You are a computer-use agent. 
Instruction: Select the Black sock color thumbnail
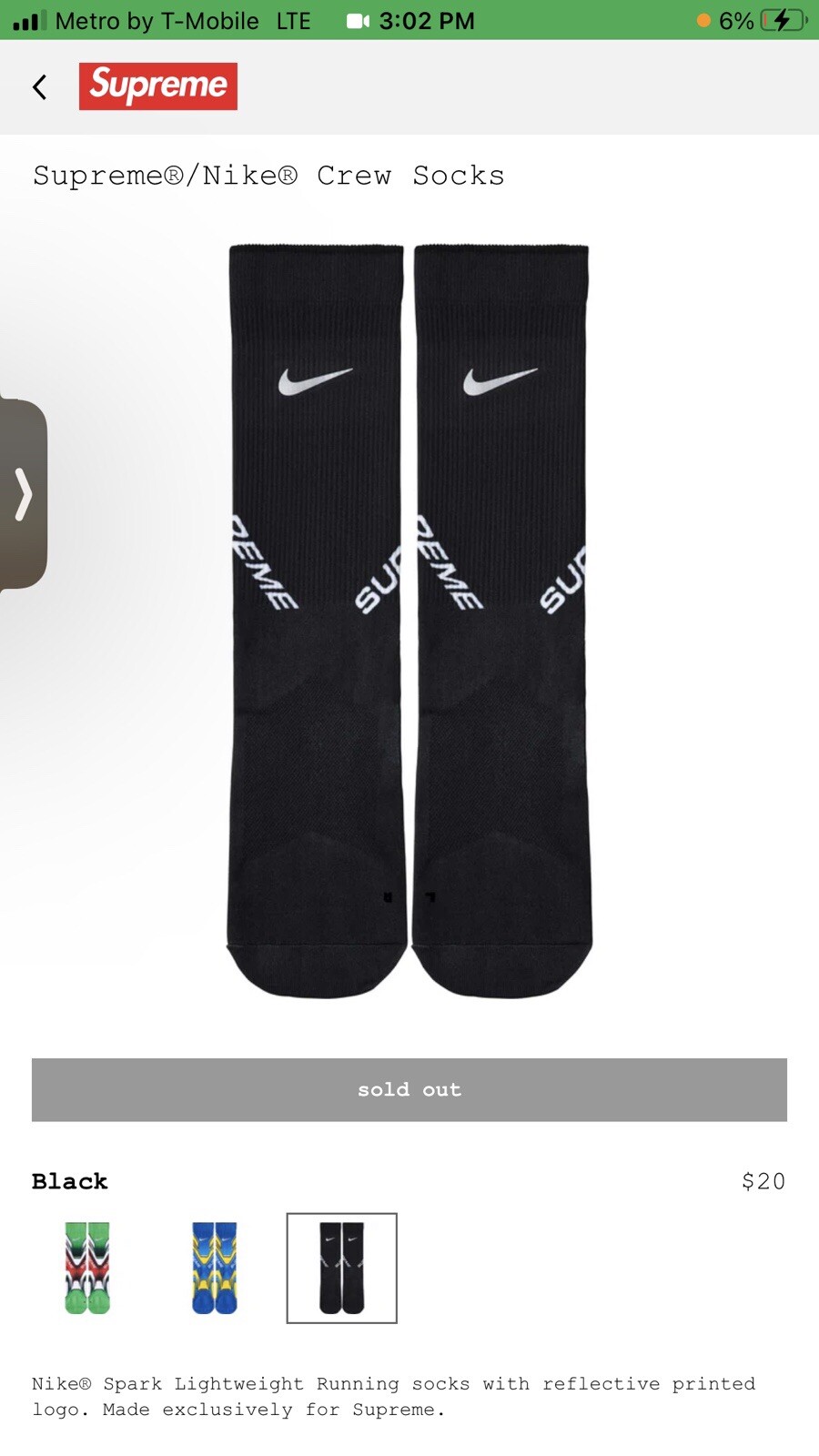click(342, 1268)
